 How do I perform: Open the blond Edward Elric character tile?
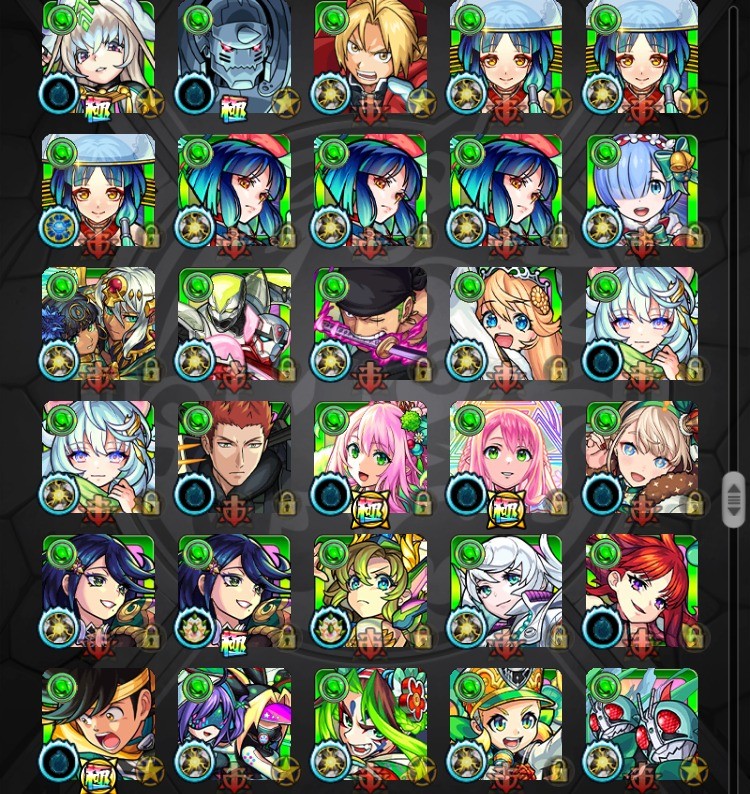point(370,57)
